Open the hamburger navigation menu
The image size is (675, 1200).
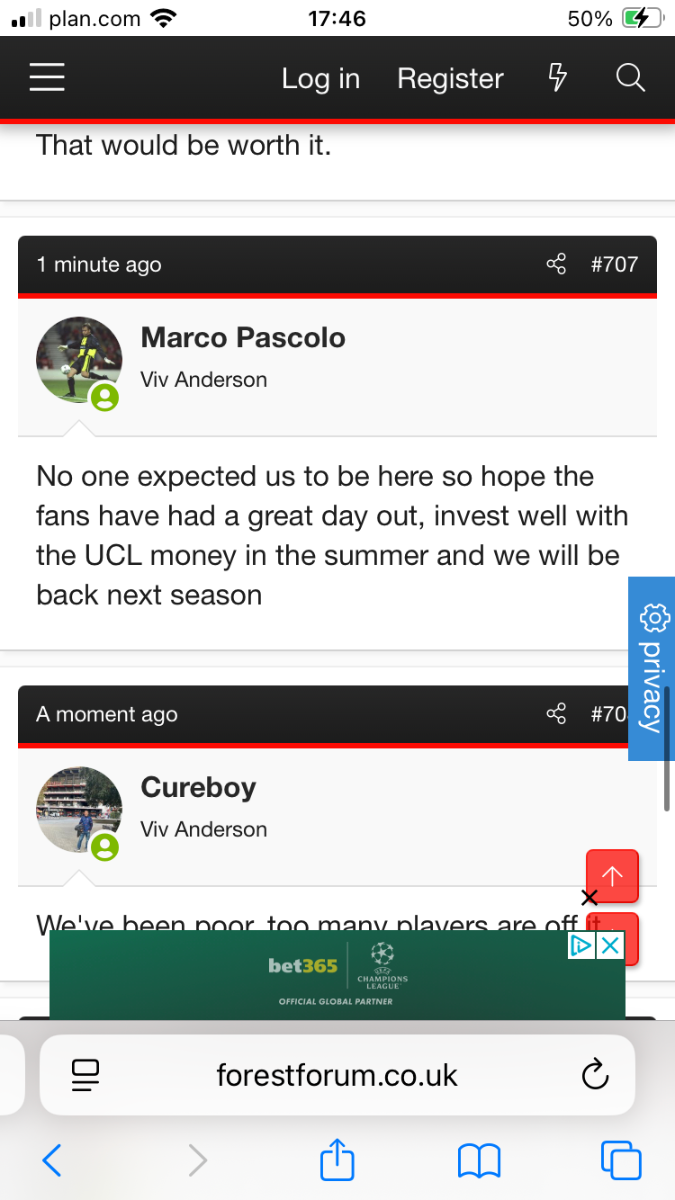coord(47,78)
